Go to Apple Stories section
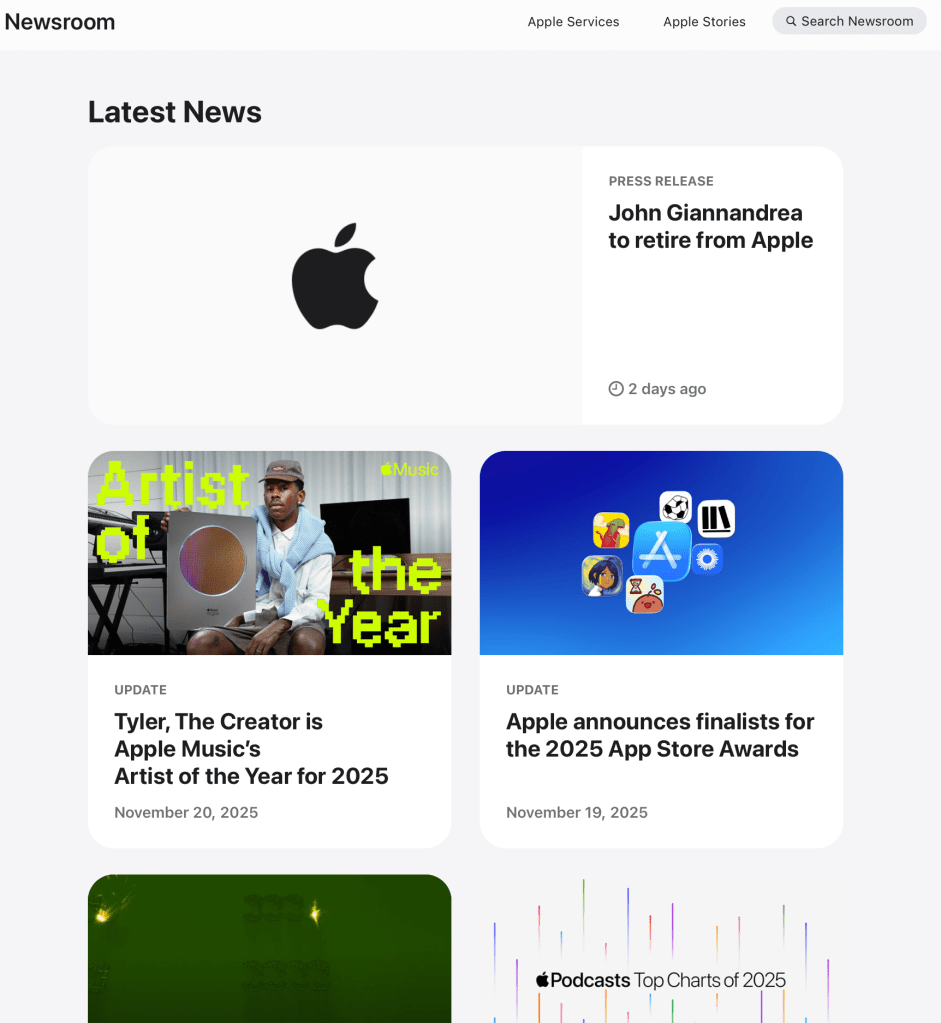941x1023 pixels. point(704,22)
